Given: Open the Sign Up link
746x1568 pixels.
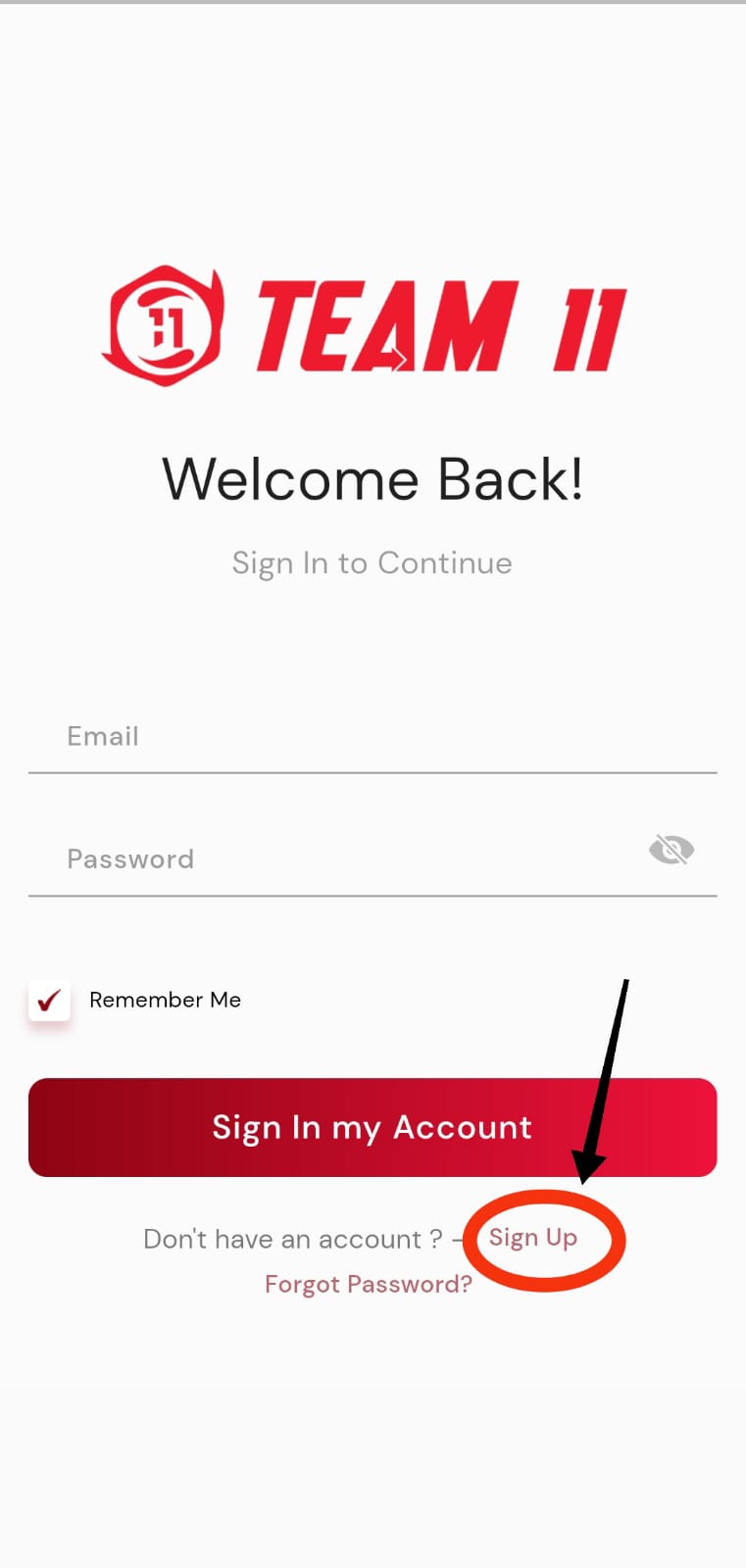Looking at the screenshot, I should [x=533, y=1238].
